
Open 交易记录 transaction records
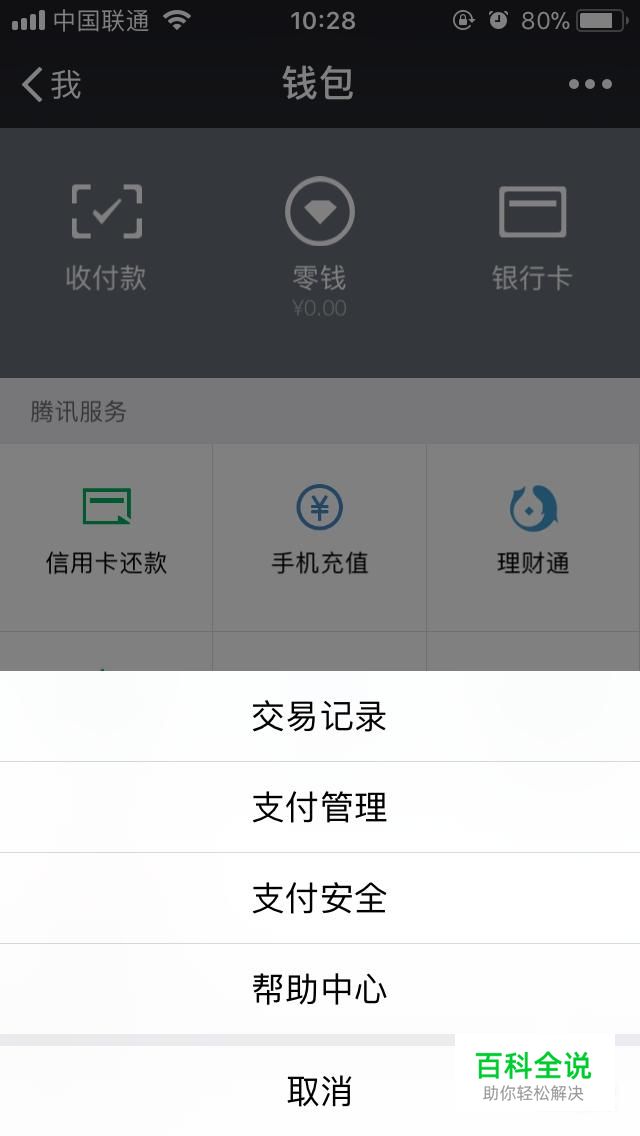point(320,716)
